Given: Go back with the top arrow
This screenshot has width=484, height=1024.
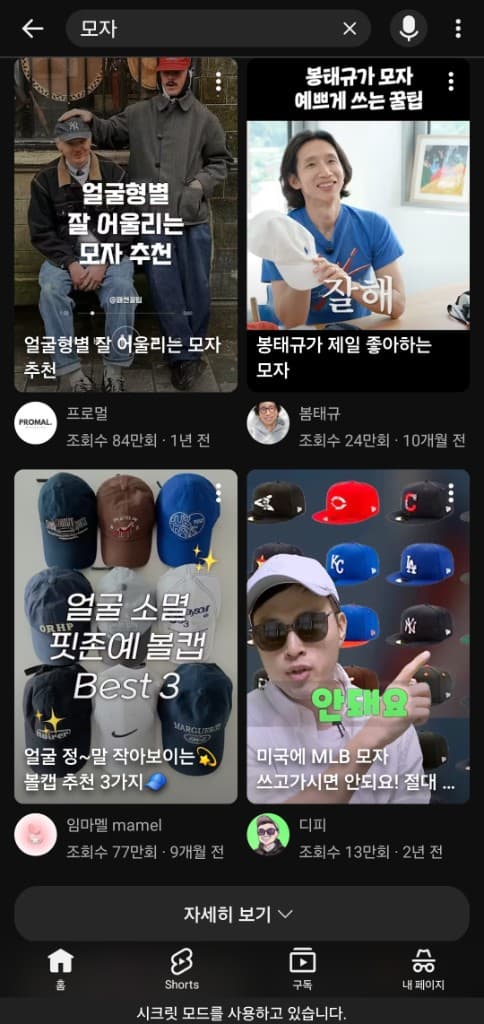Looking at the screenshot, I should pyautogui.click(x=32, y=28).
